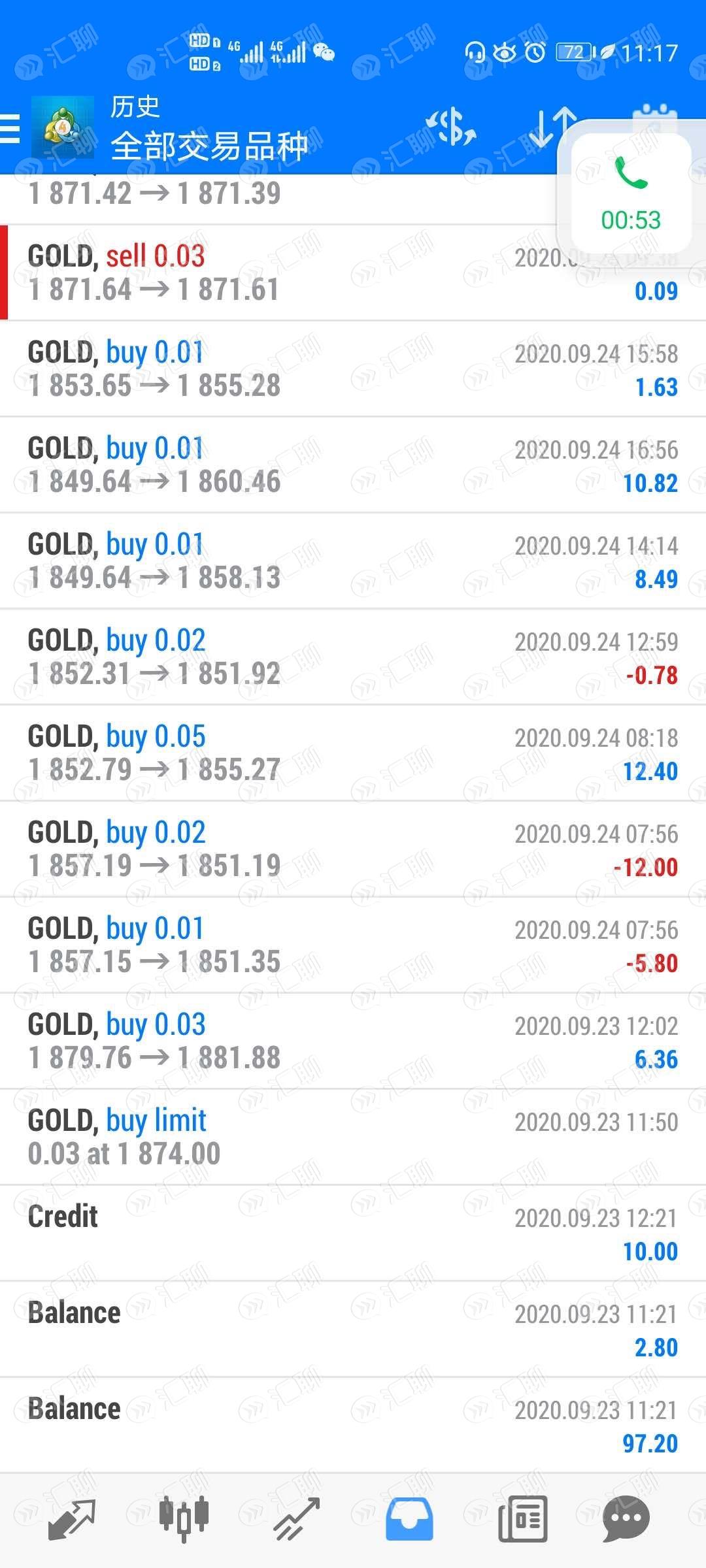
Task: Open the symbol filter dollar icon
Action: [451, 127]
